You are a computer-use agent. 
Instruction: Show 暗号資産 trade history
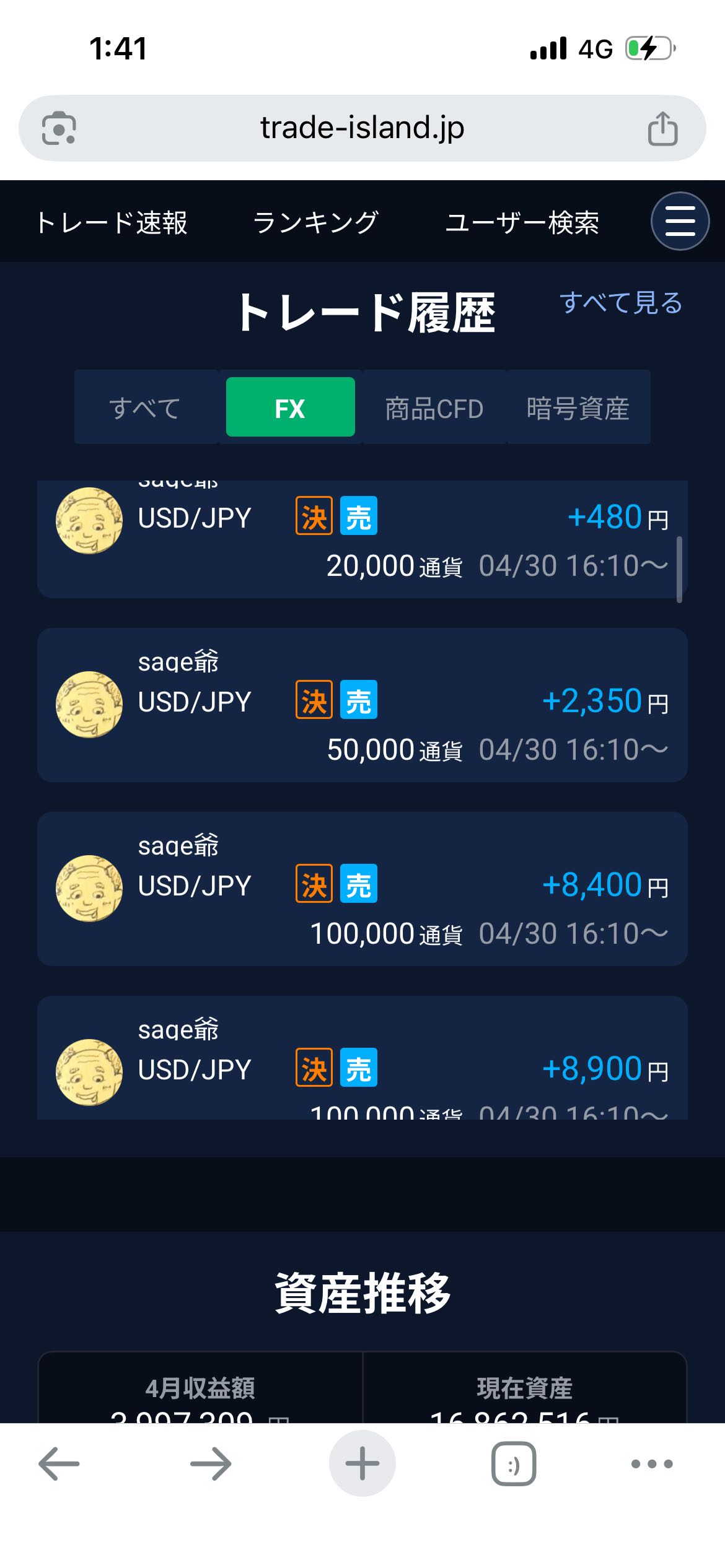click(578, 407)
